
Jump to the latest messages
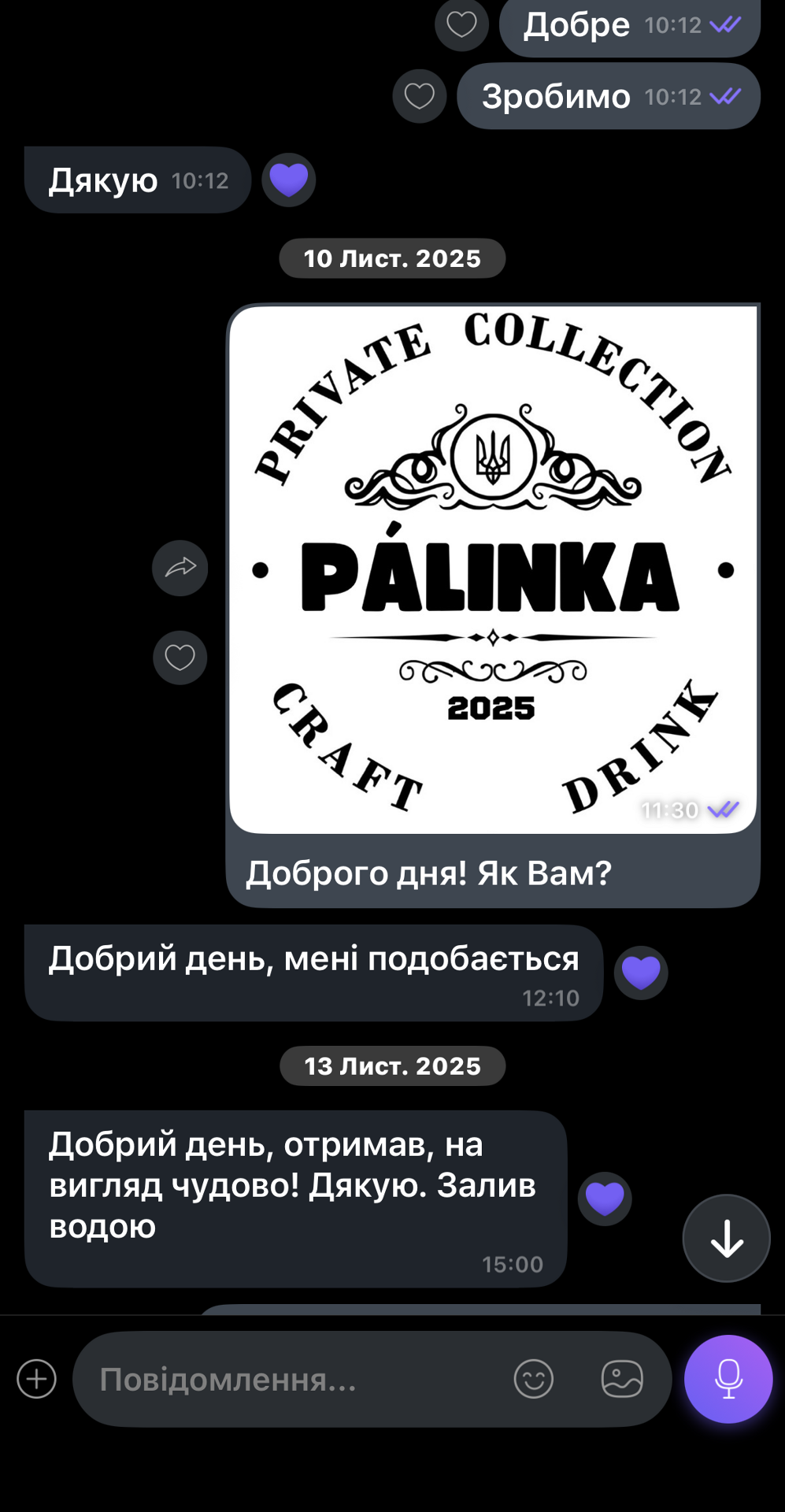[726, 1239]
